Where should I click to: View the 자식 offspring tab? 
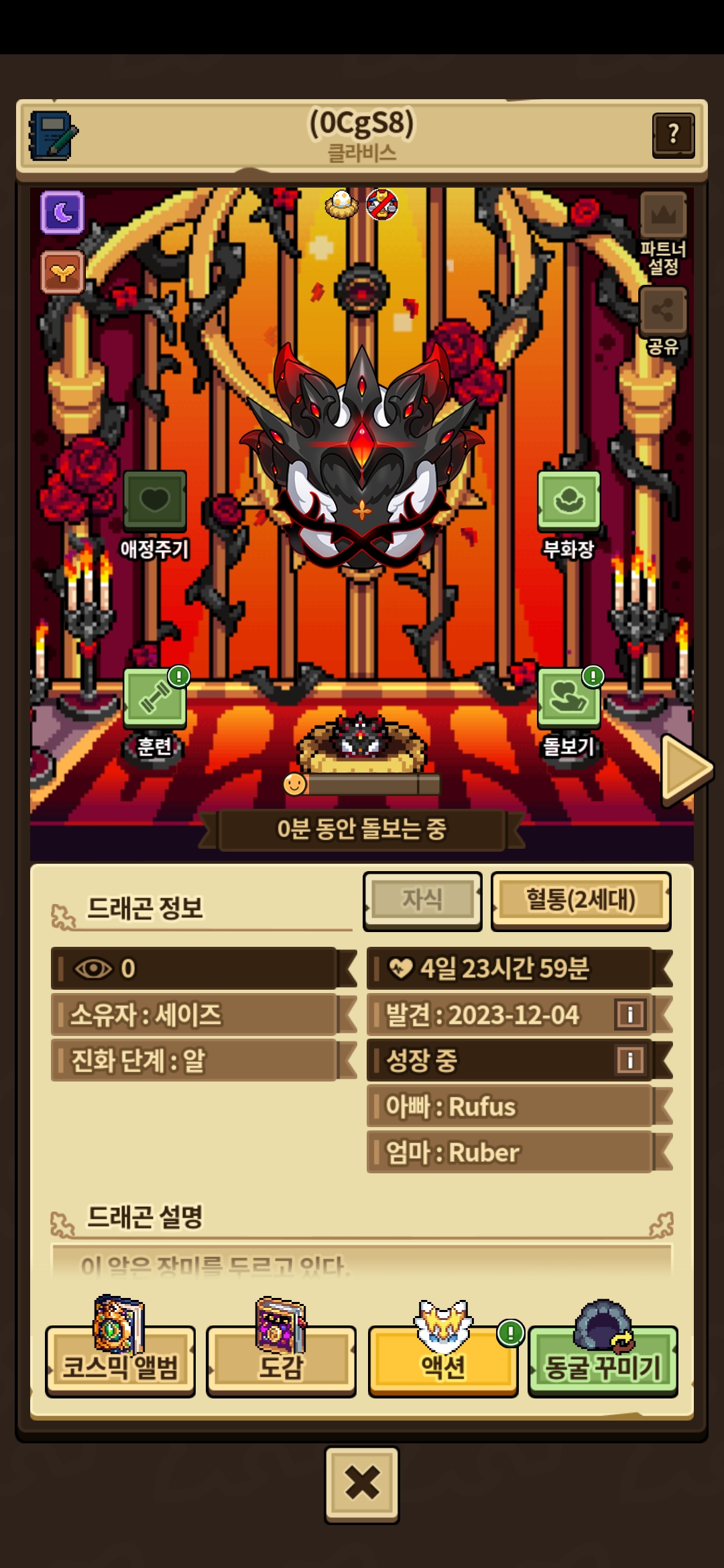click(x=422, y=900)
